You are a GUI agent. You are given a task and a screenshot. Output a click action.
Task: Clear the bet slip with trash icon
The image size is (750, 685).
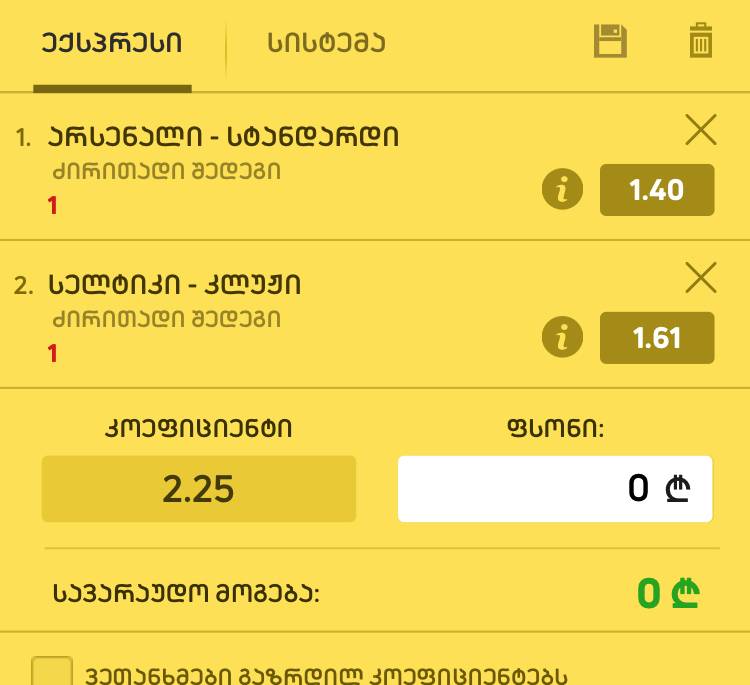click(x=700, y=42)
